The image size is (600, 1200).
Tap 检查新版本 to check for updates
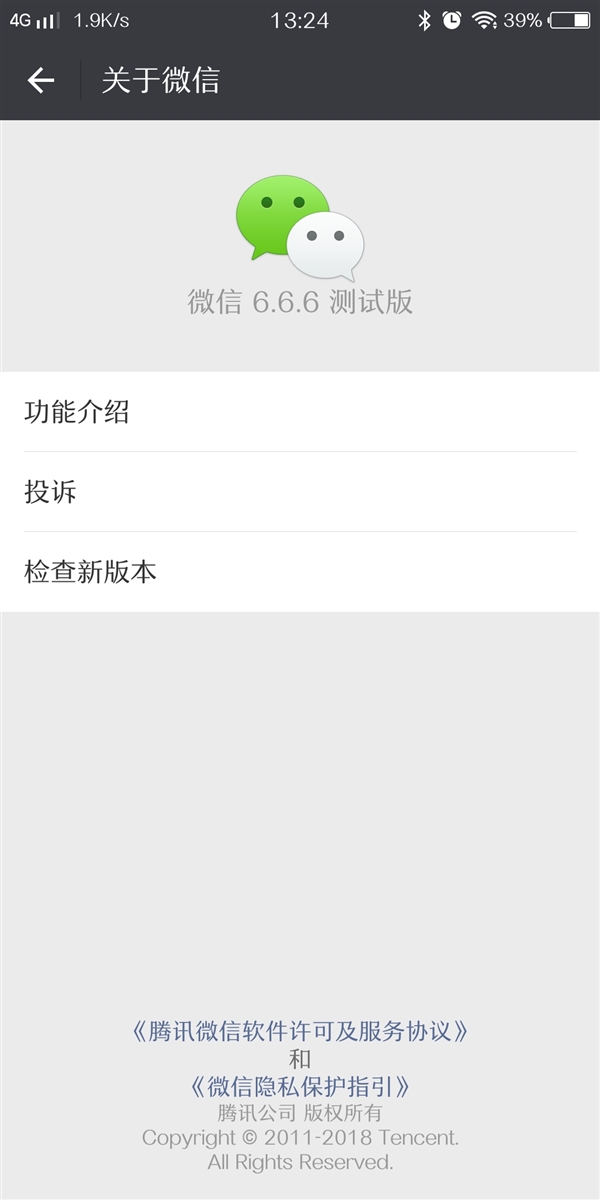point(300,572)
